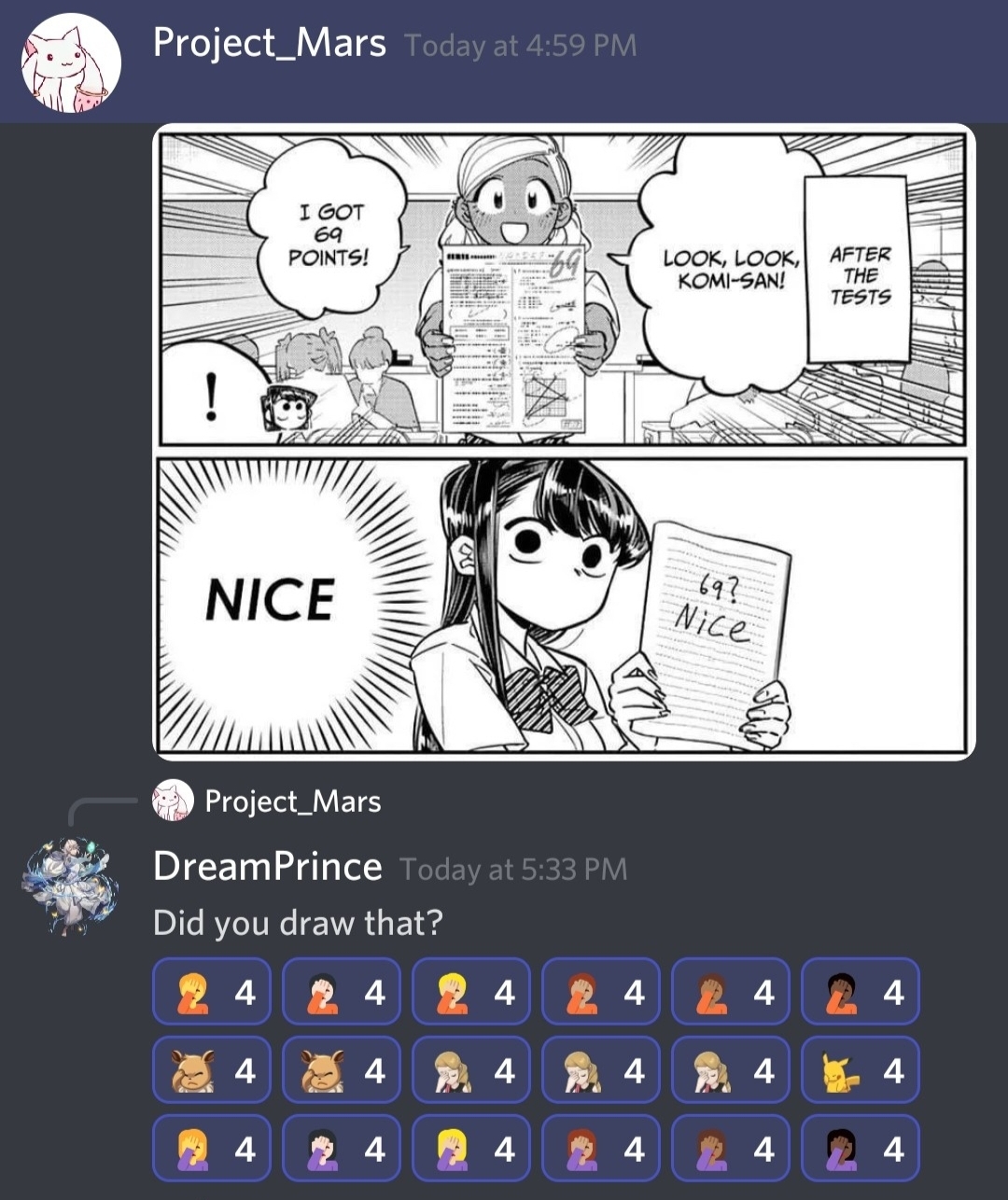Screen dimensions: 1008x1200
Task: React with the dark-skinned purple-shirt facepalm emoji
Action: [x=860, y=1149]
